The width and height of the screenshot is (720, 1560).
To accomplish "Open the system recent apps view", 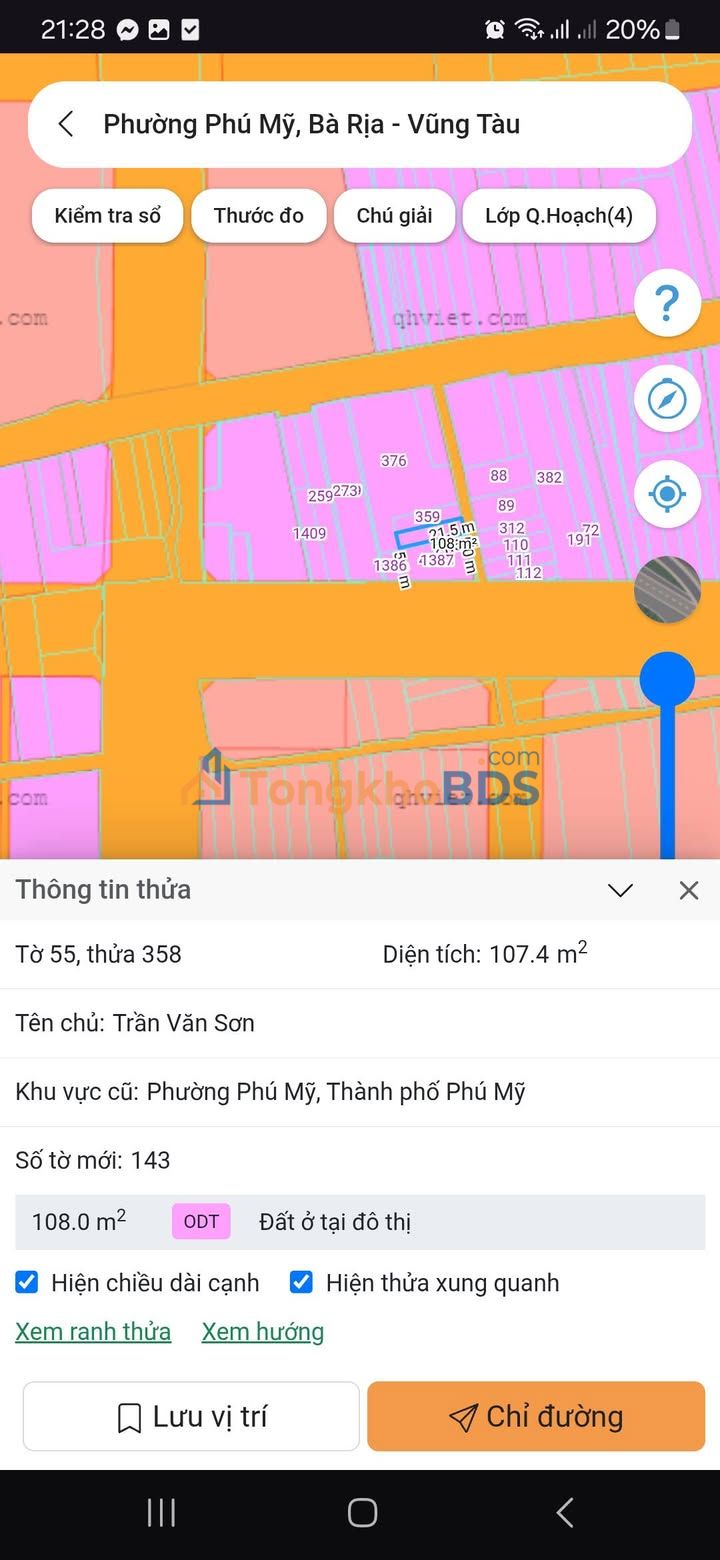I will pyautogui.click(x=161, y=1513).
